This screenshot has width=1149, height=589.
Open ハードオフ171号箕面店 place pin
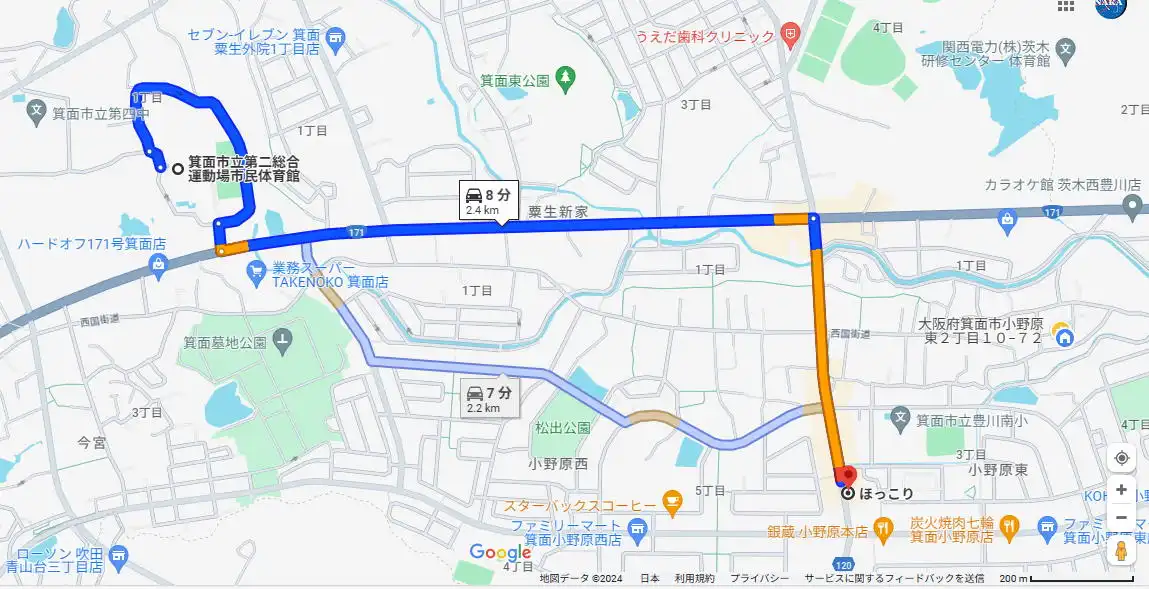click(x=158, y=264)
